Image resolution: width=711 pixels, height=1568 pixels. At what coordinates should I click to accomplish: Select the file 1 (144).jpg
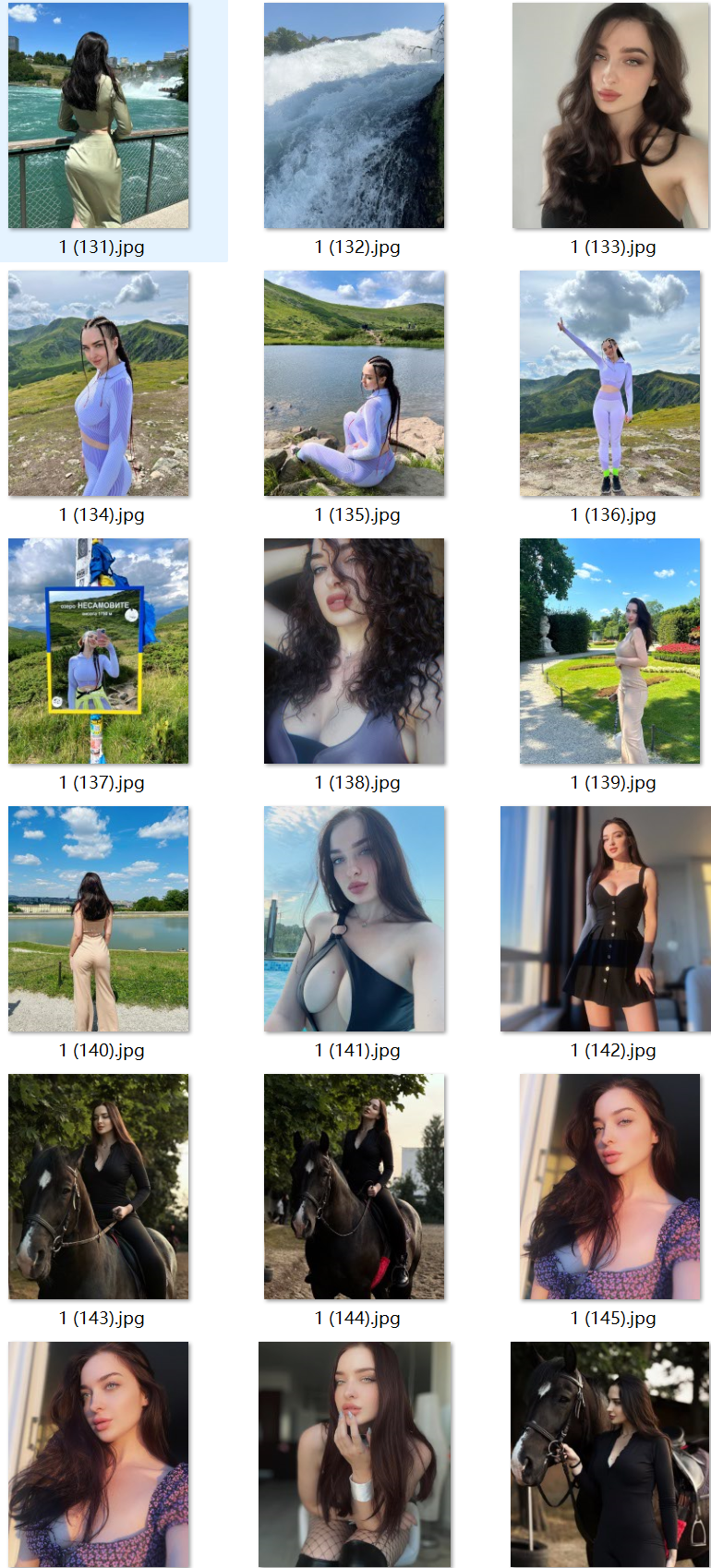point(355,1187)
